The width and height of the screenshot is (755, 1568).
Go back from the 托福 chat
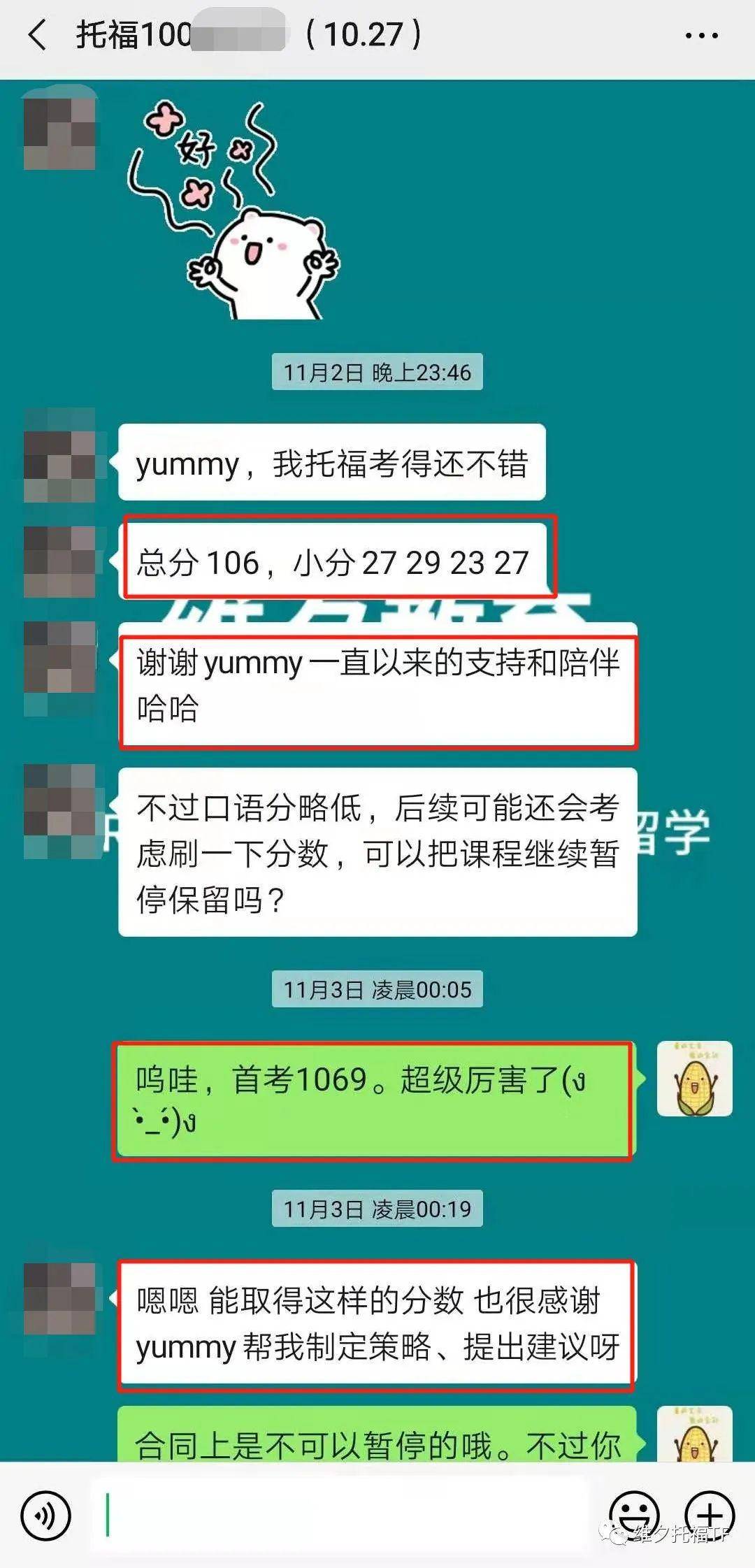38,35
